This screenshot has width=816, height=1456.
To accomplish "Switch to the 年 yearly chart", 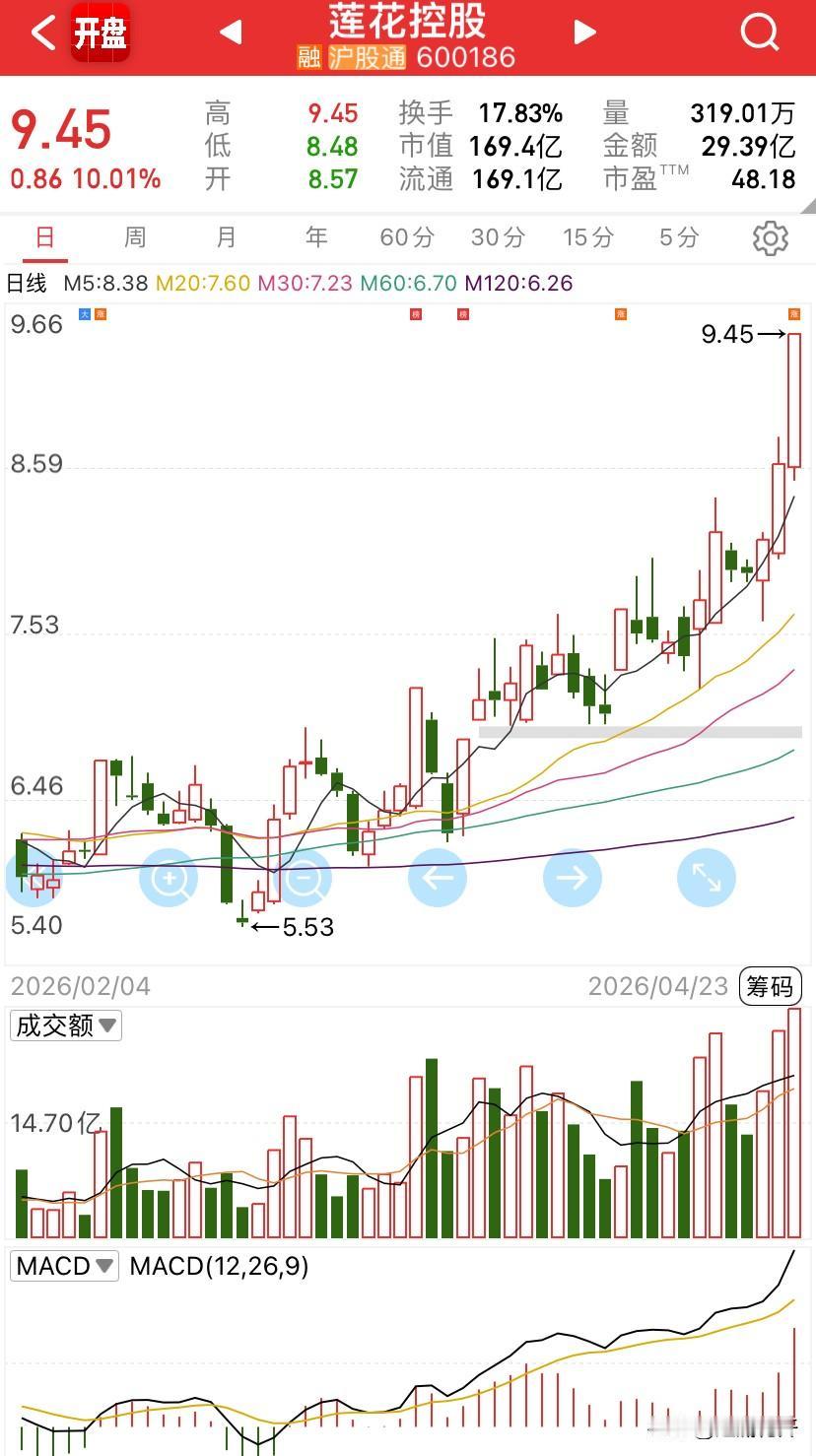I will [316, 237].
